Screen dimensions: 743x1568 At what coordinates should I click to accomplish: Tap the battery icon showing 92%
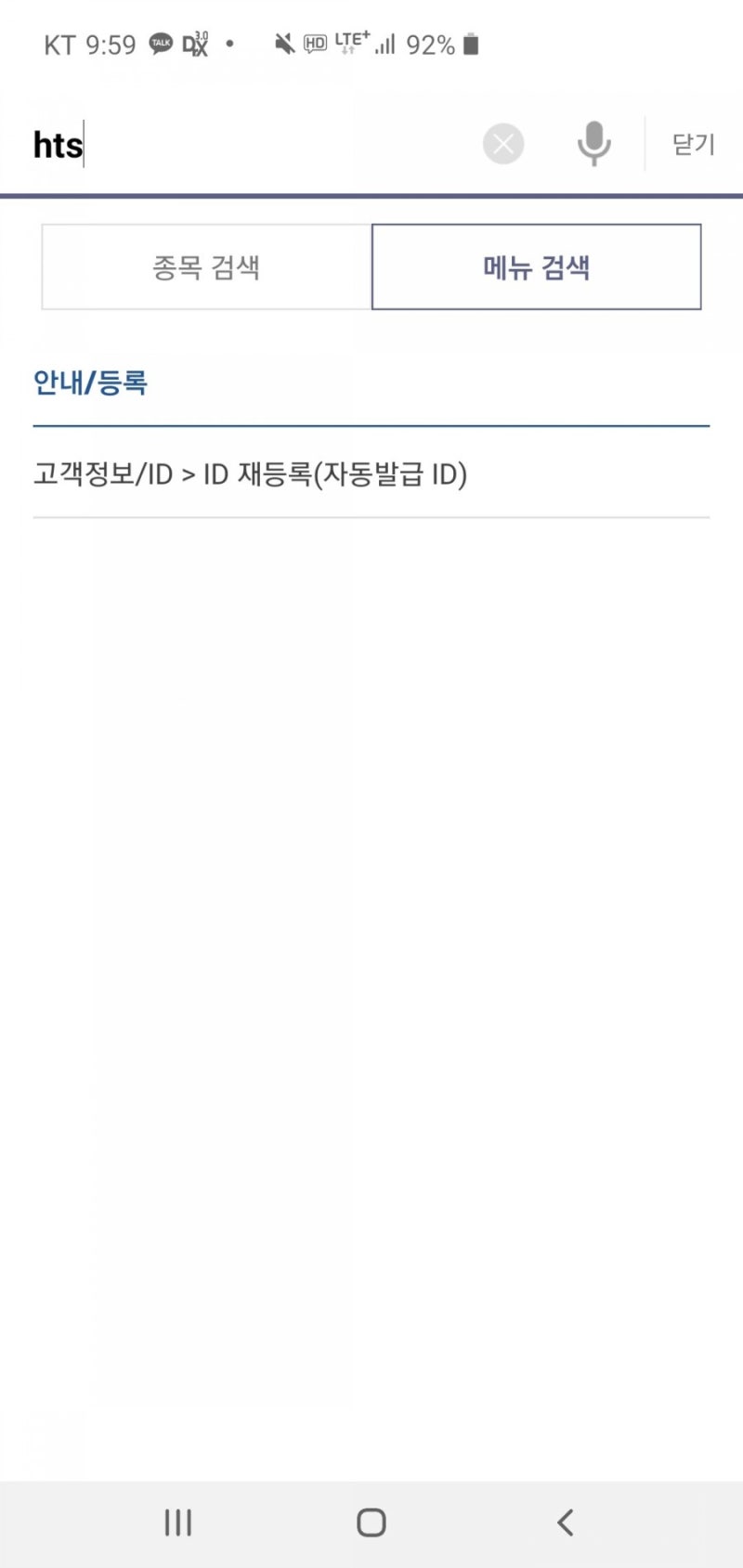click(x=473, y=43)
